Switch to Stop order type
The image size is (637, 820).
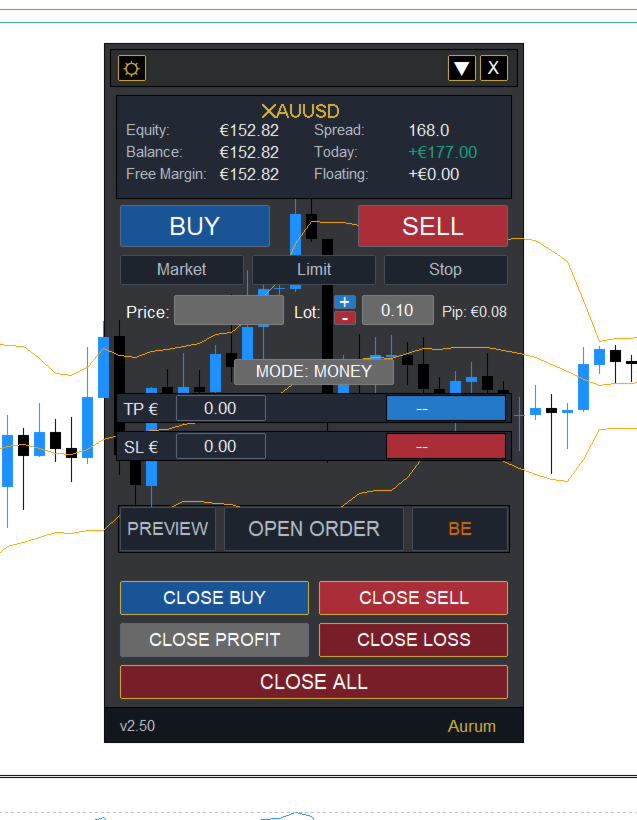click(445, 269)
